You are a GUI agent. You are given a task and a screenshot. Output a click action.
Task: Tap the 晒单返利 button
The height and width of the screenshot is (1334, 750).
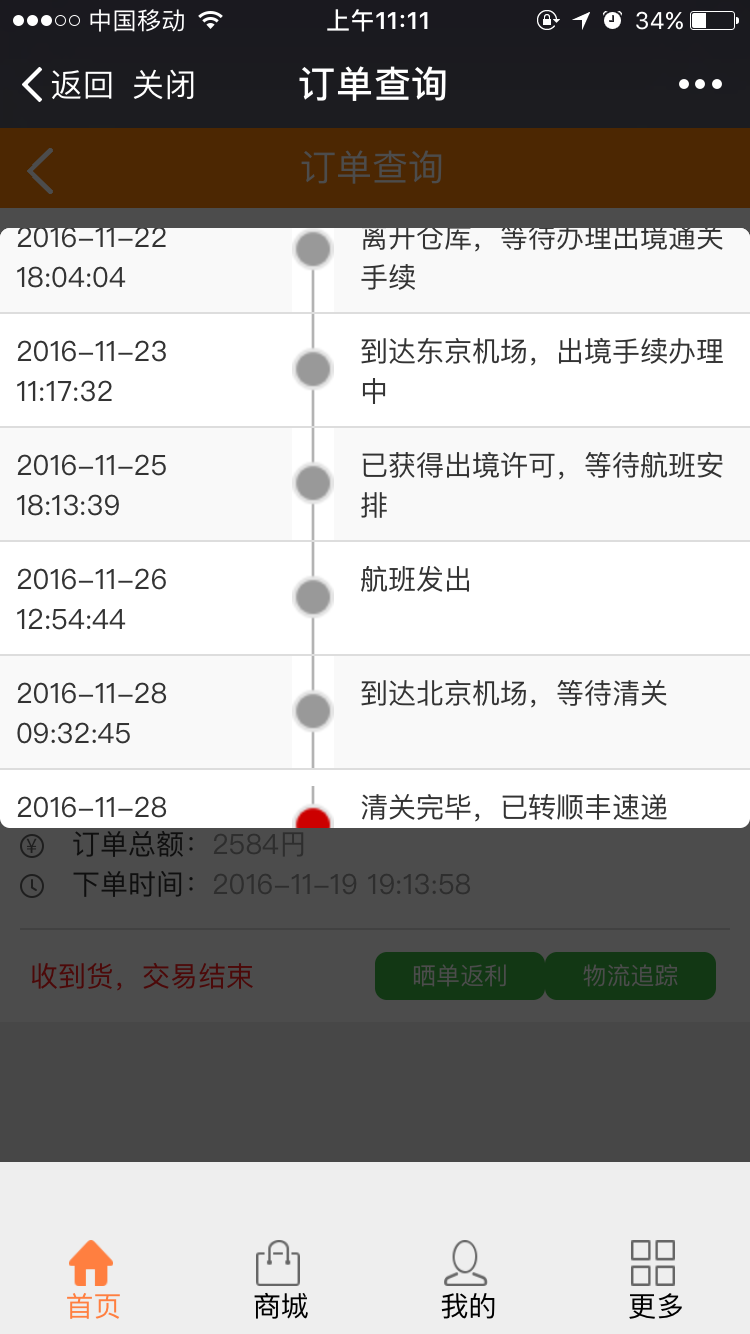(460, 976)
